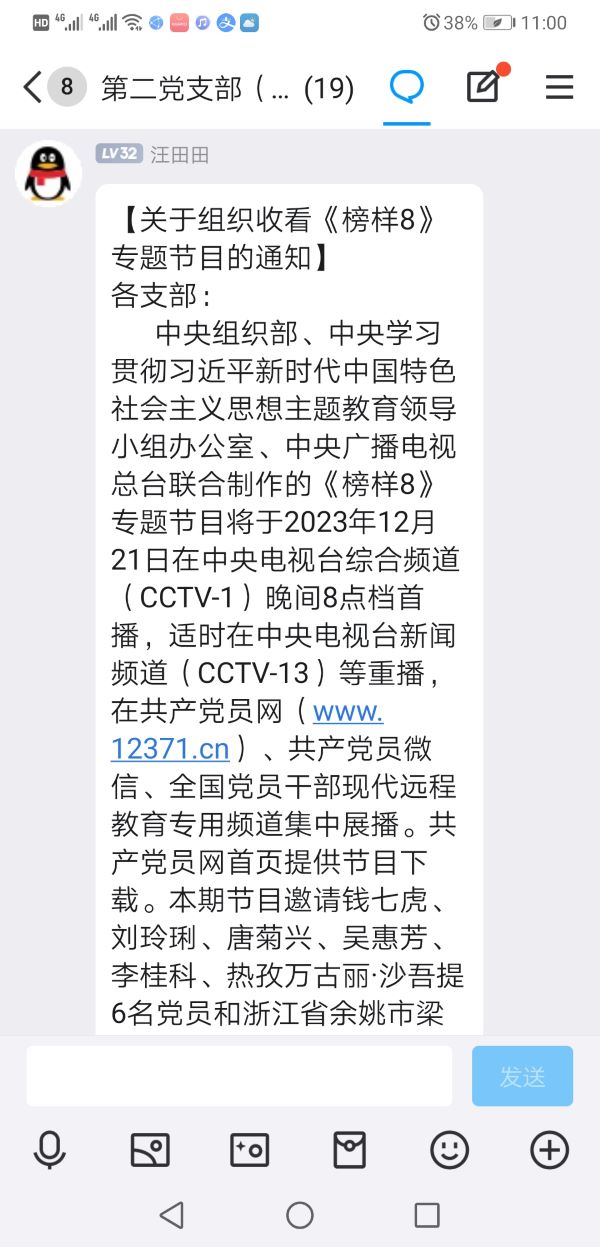Tap 汪田田's penguin avatar

point(48,173)
